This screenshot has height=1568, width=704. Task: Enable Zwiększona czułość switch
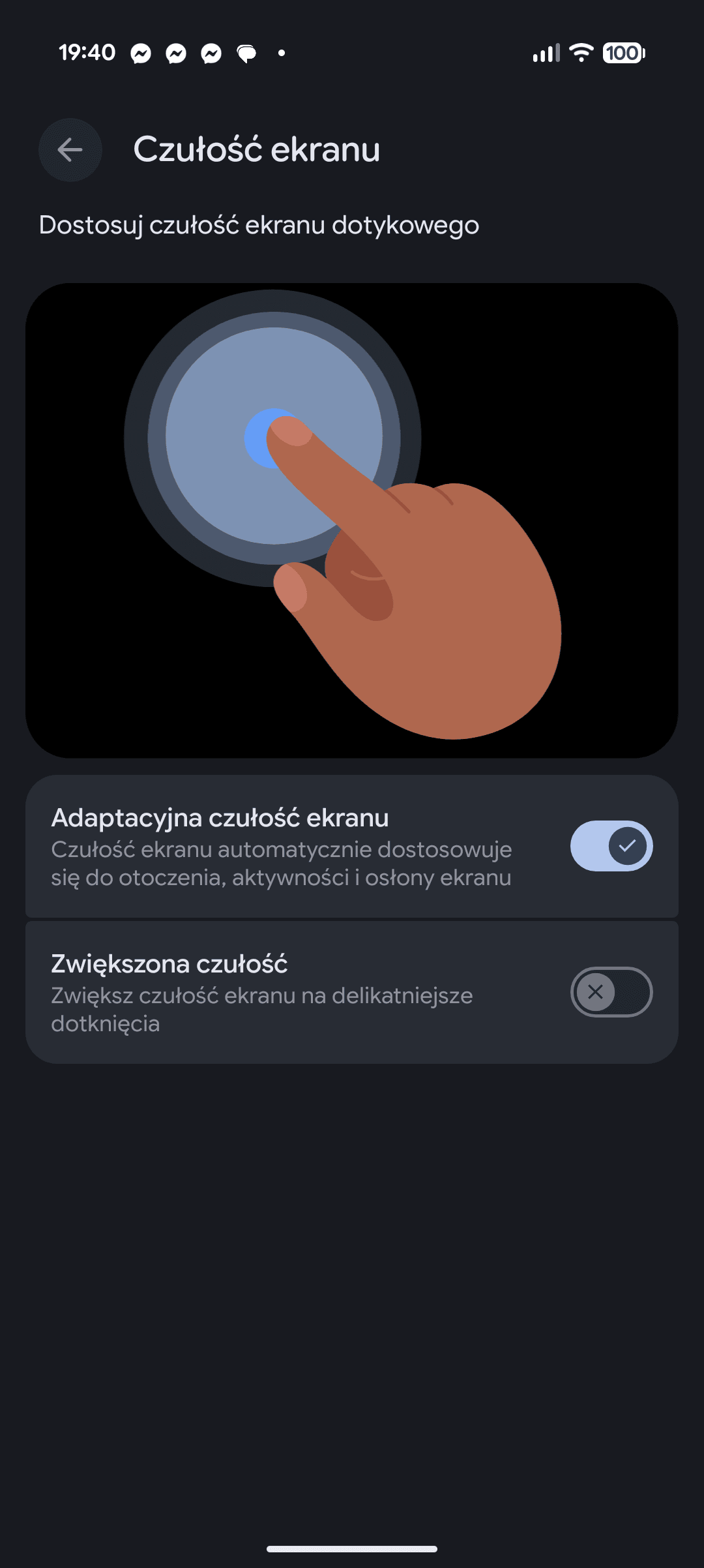[611, 992]
